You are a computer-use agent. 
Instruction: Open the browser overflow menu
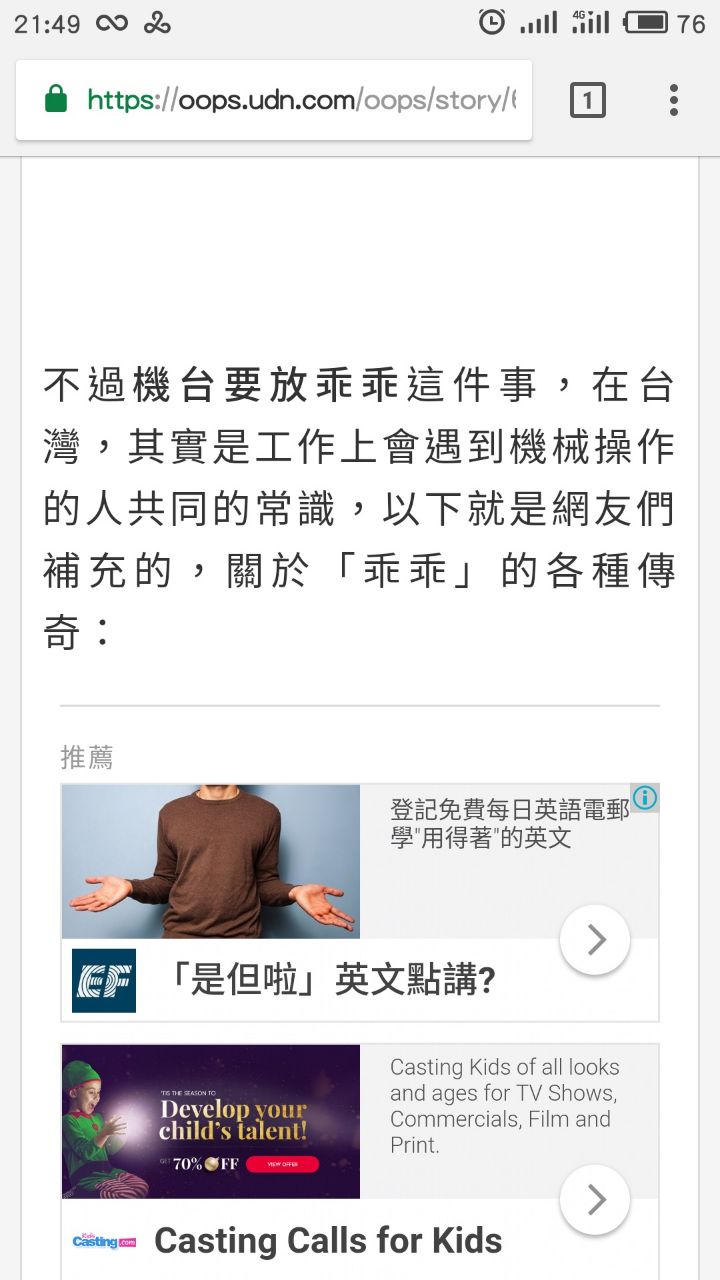click(673, 100)
